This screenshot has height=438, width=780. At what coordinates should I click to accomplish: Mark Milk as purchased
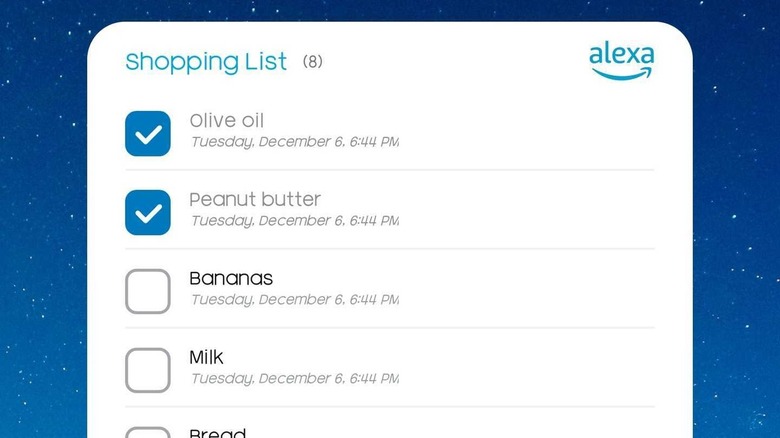pos(148,370)
